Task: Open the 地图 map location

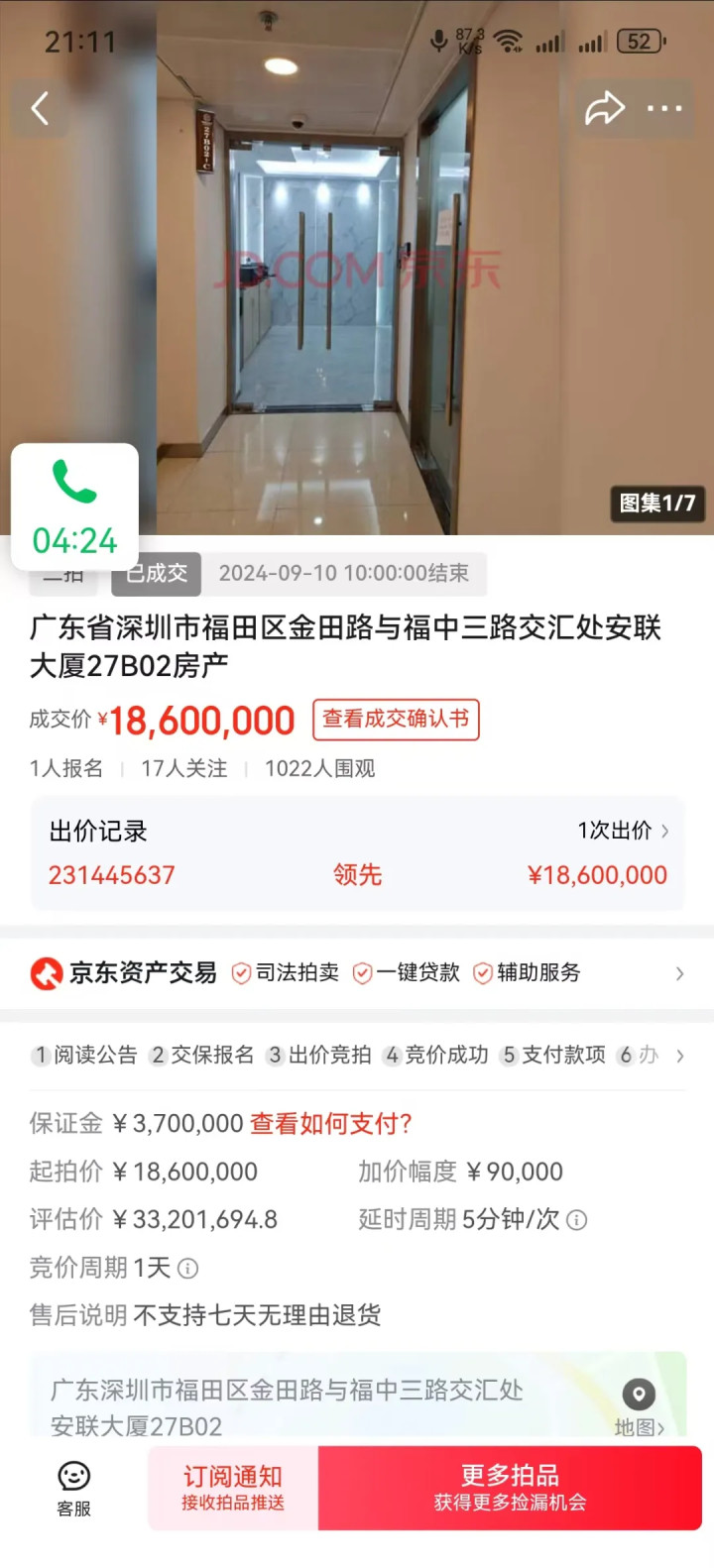Action: tap(639, 1406)
